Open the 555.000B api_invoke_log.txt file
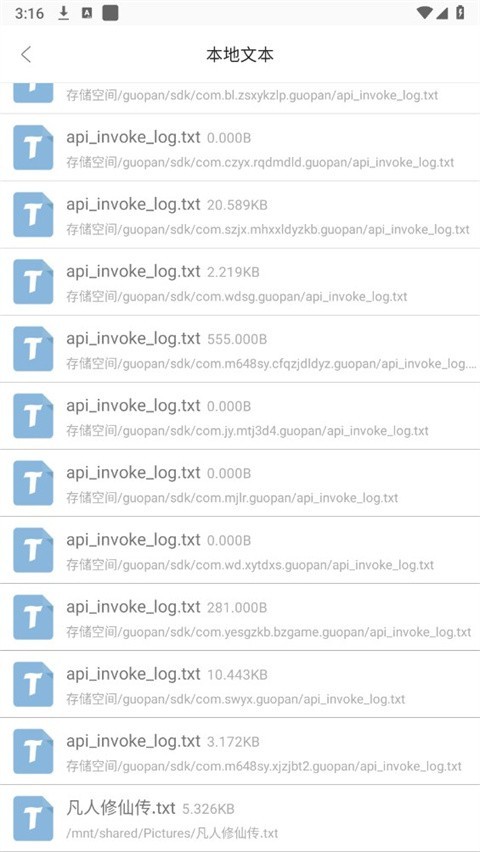Screen dimensions: 480x852 pyautogui.click(x=240, y=349)
